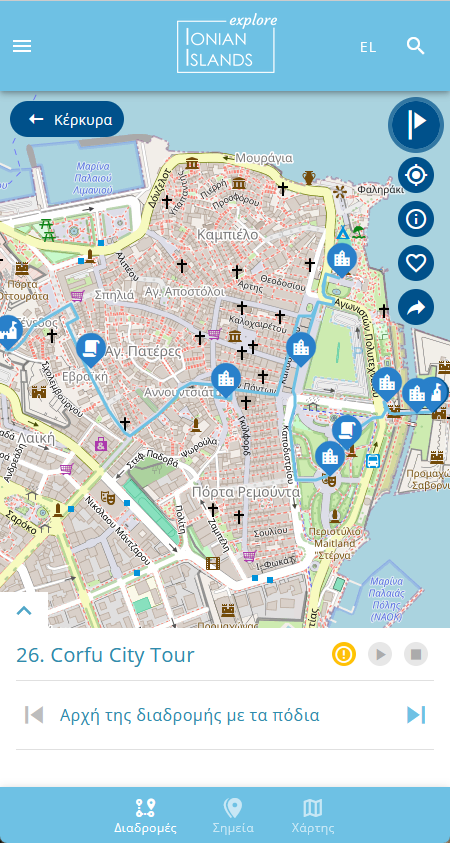
Task: Switch to the Διαδρομές tab
Action: click(145, 816)
